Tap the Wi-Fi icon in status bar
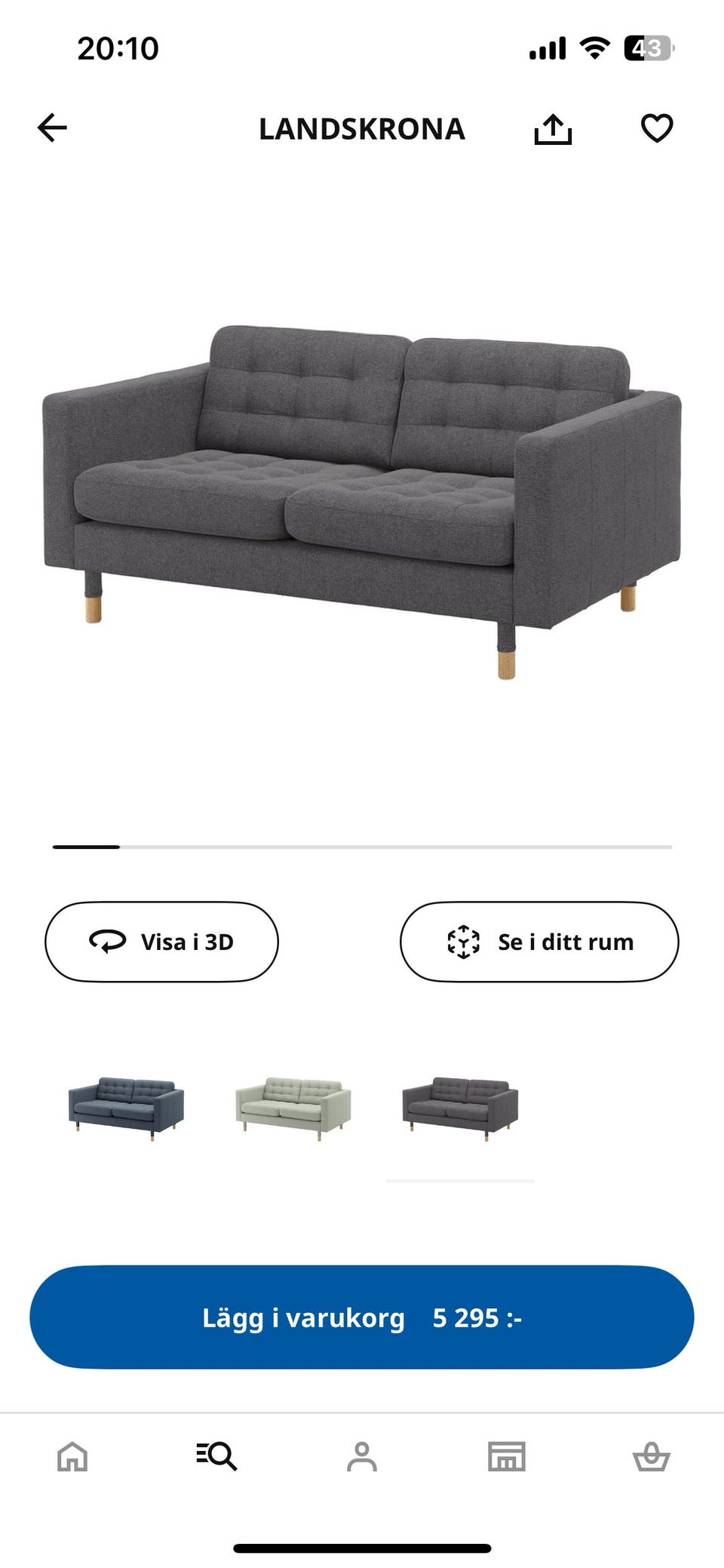 point(595,48)
